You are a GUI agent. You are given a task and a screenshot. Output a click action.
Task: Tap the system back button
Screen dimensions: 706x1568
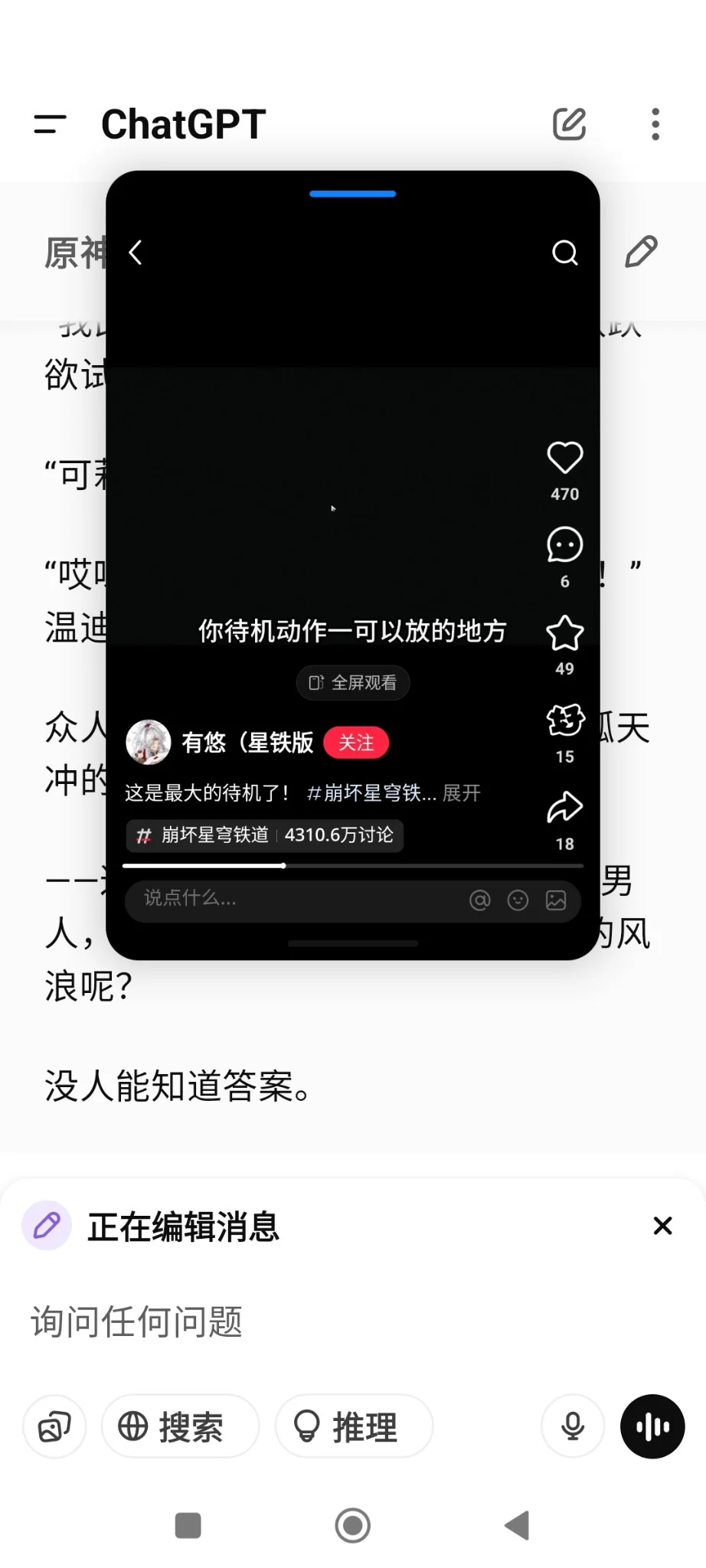pyautogui.click(x=518, y=1525)
